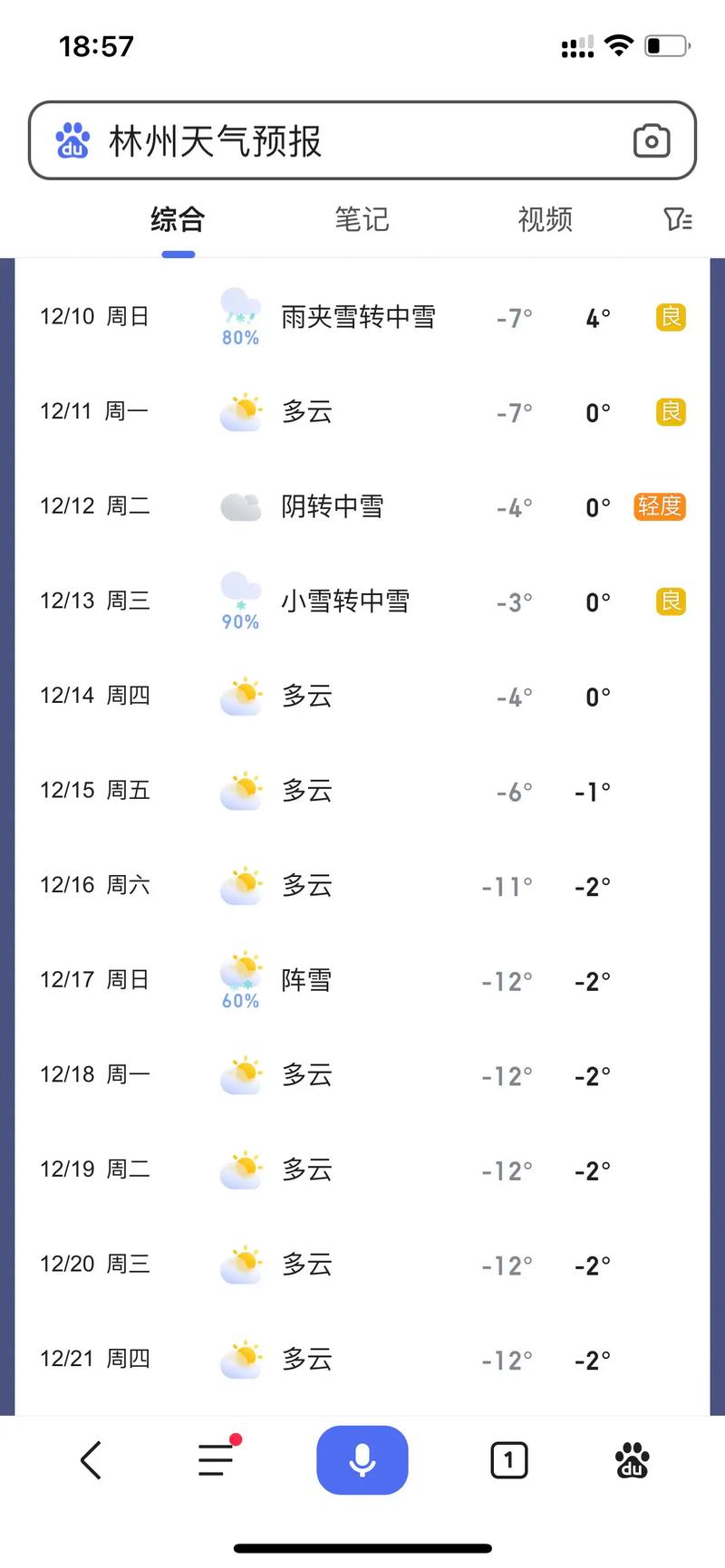Viewport: 725px width, 1568px height.
Task: Tap the sleet icon showing 80% for 12/10
Action: pos(238,313)
